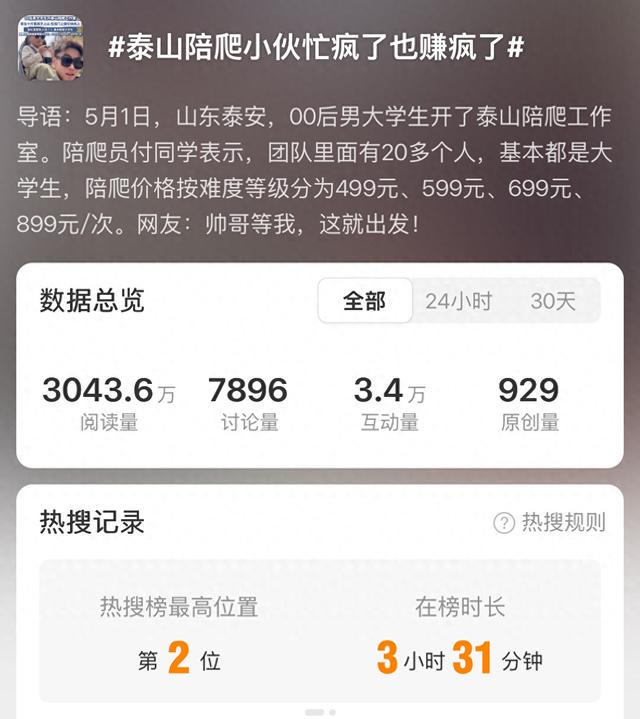Open the 热搜规则 help link

(549, 523)
